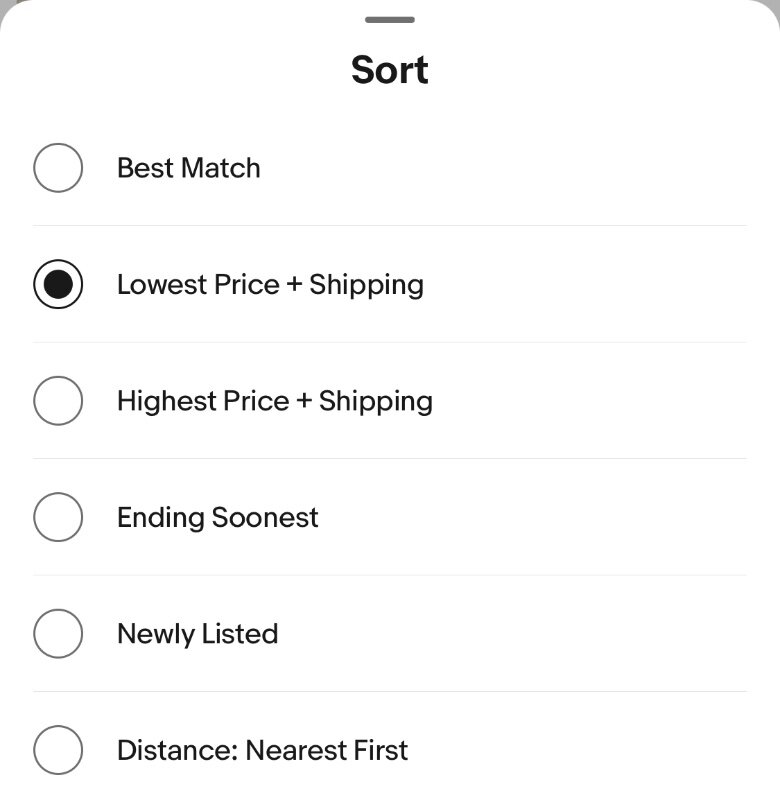780x800 pixels.
Task: Sort results by Newly Listed
Action: tap(198, 633)
